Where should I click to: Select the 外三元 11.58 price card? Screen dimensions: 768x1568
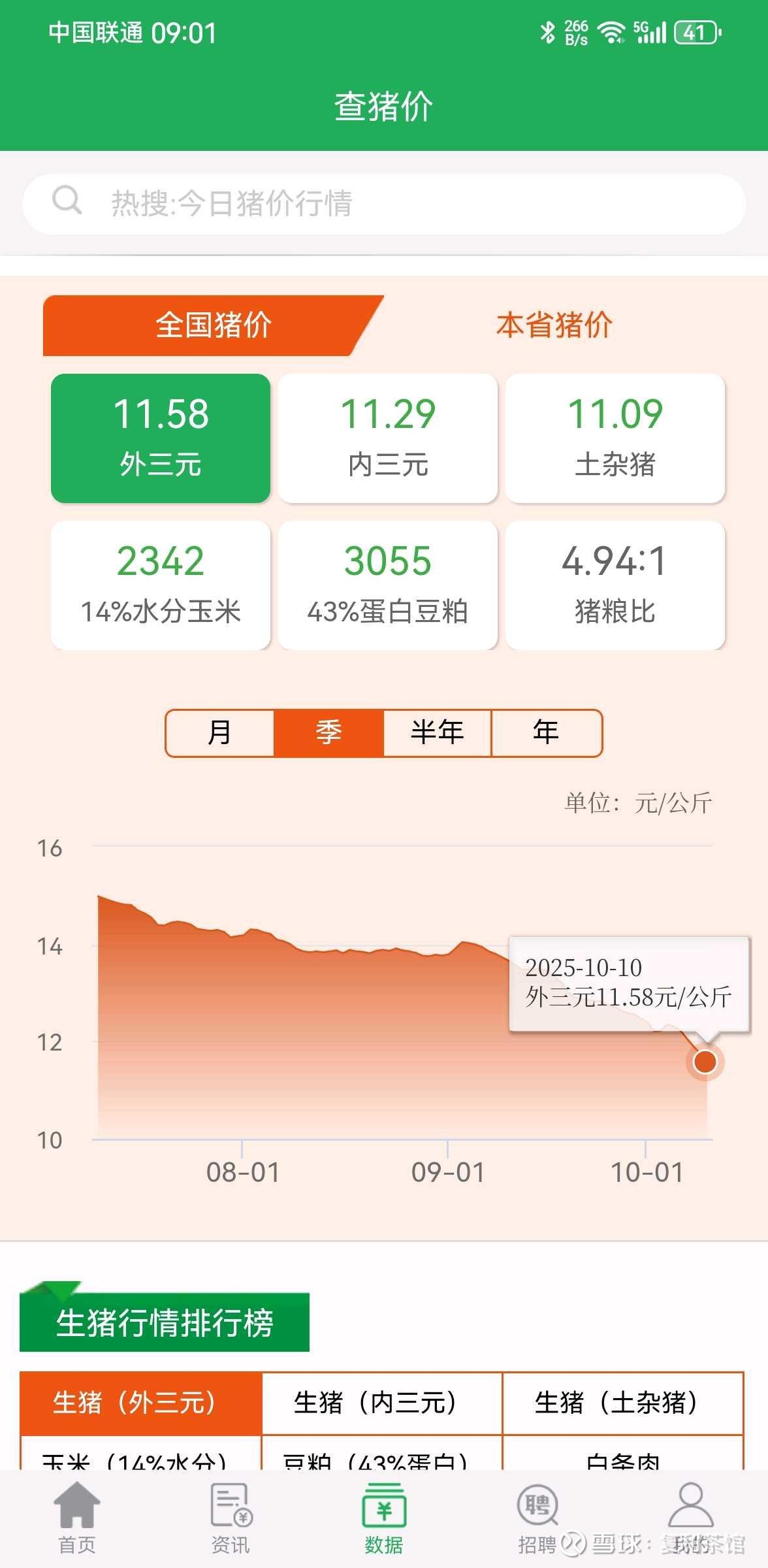click(x=161, y=438)
